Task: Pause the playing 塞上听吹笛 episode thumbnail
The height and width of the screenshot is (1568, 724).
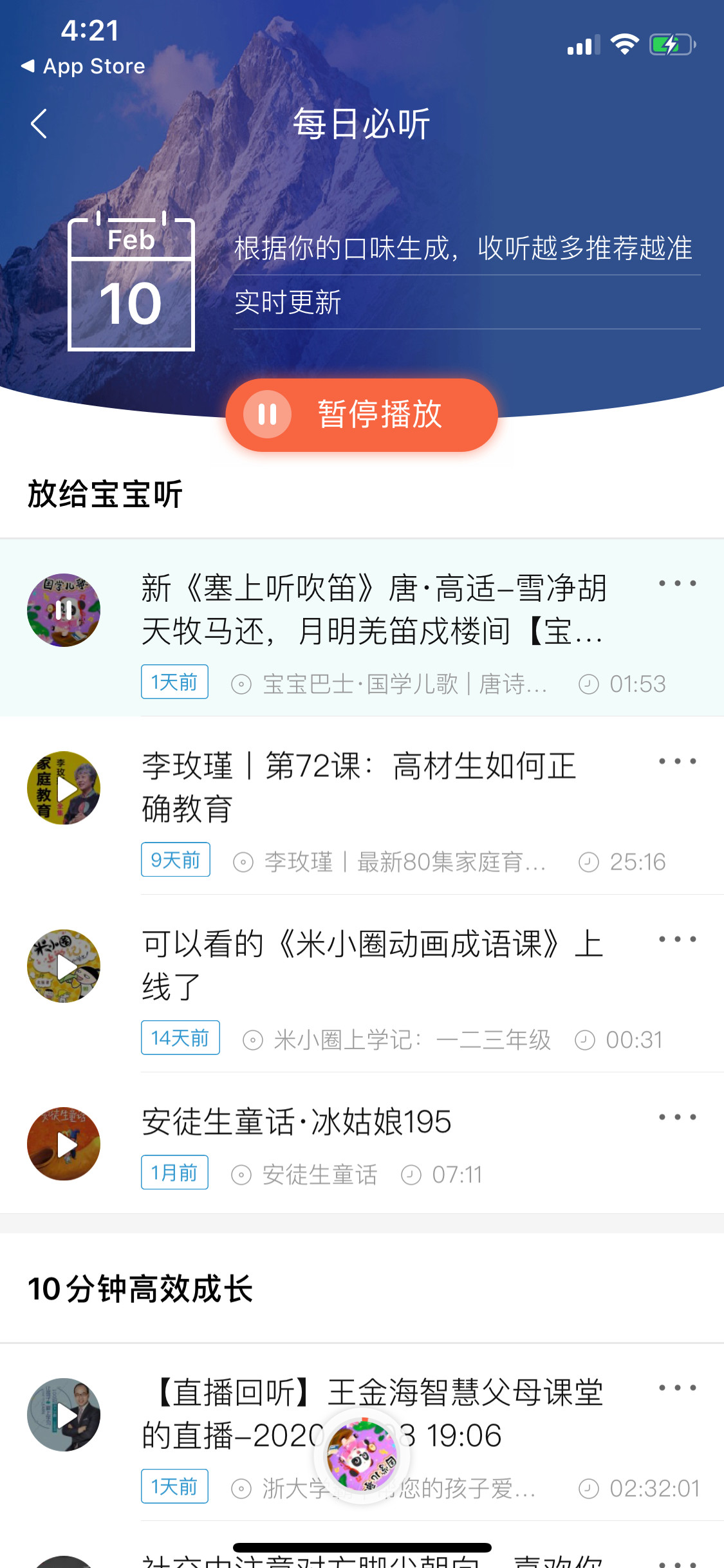Action: [62, 609]
